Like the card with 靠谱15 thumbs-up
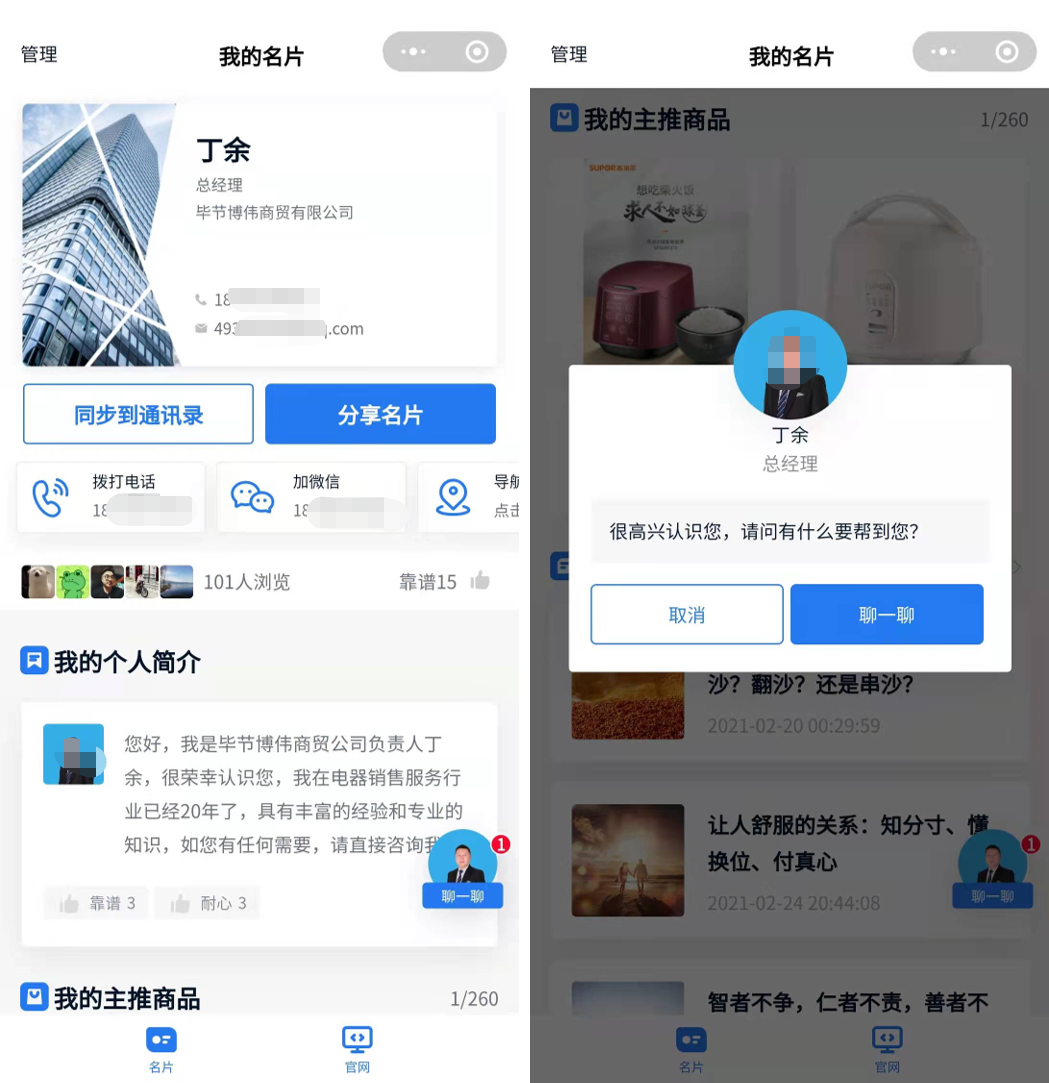Image resolution: width=1049 pixels, height=1083 pixels. point(480,581)
